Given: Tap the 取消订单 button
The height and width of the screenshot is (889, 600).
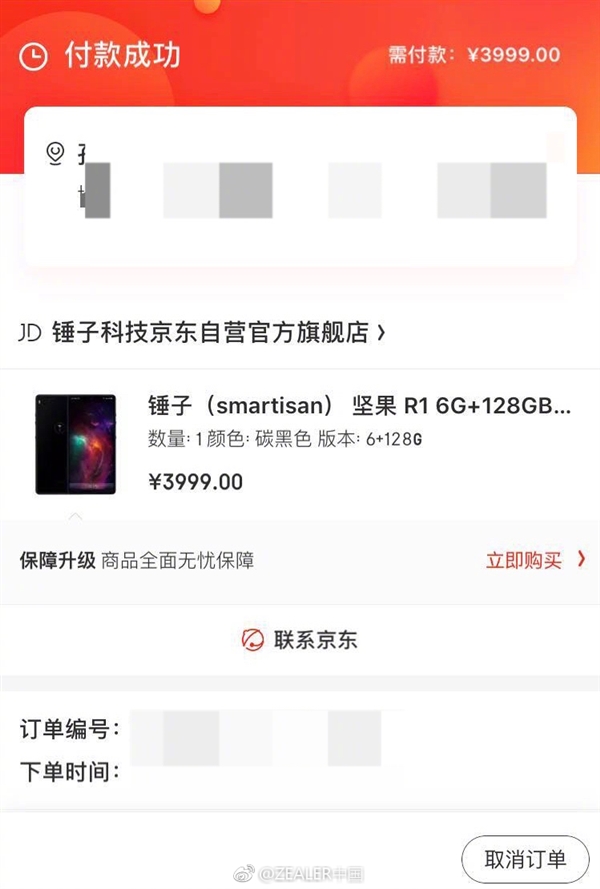Looking at the screenshot, I should tap(525, 859).
